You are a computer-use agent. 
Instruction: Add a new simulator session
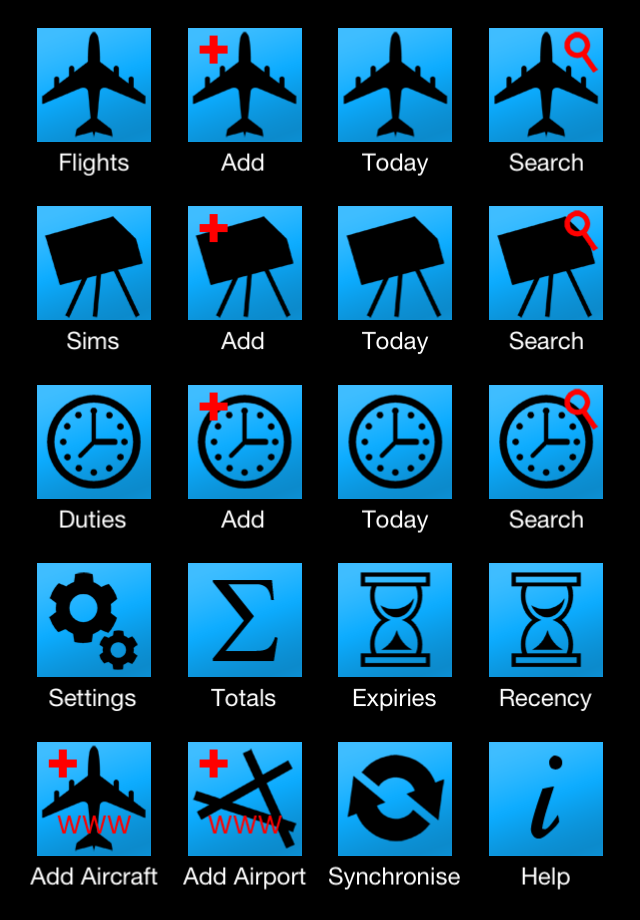(x=244, y=263)
